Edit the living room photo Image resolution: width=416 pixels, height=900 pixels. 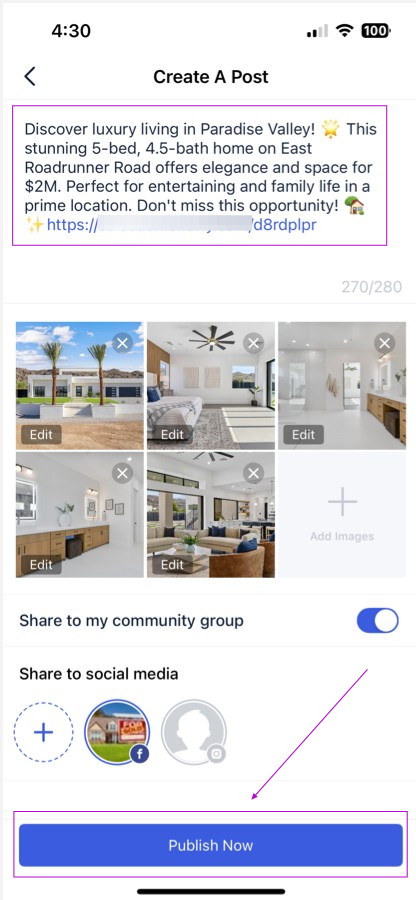click(172, 564)
